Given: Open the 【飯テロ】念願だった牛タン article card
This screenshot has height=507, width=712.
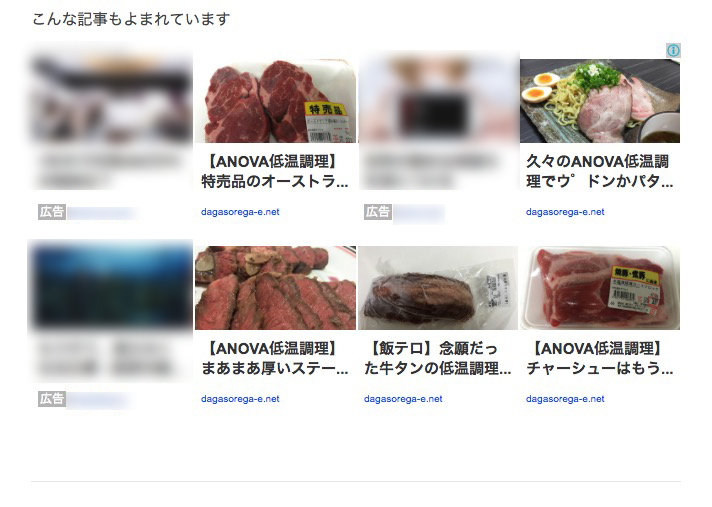Looking at the screenshot, I should tap(437, 358).
